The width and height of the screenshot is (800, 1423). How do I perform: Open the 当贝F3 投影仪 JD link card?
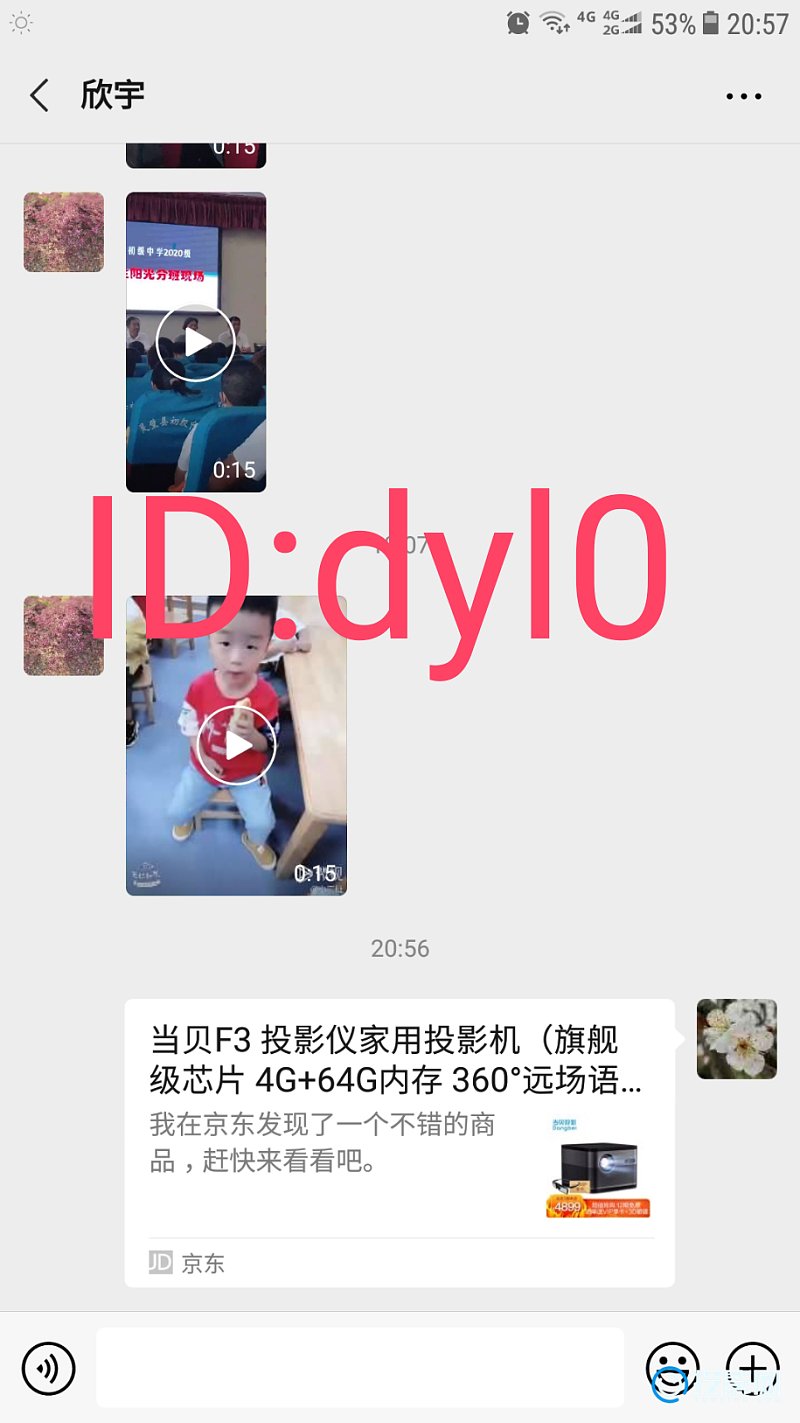tap(399, 1143)
